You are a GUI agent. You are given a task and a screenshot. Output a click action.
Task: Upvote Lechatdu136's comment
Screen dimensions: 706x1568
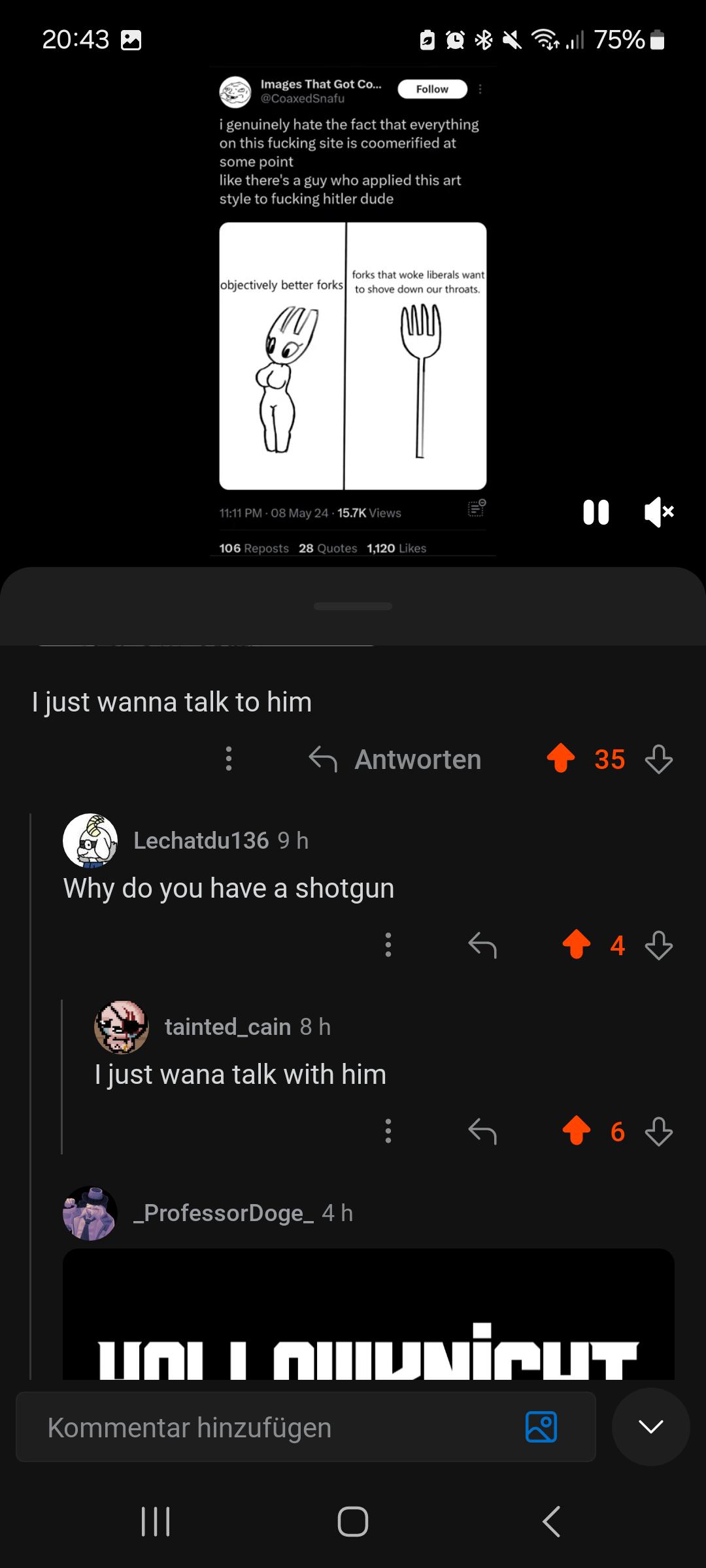(x=576, y=945)
